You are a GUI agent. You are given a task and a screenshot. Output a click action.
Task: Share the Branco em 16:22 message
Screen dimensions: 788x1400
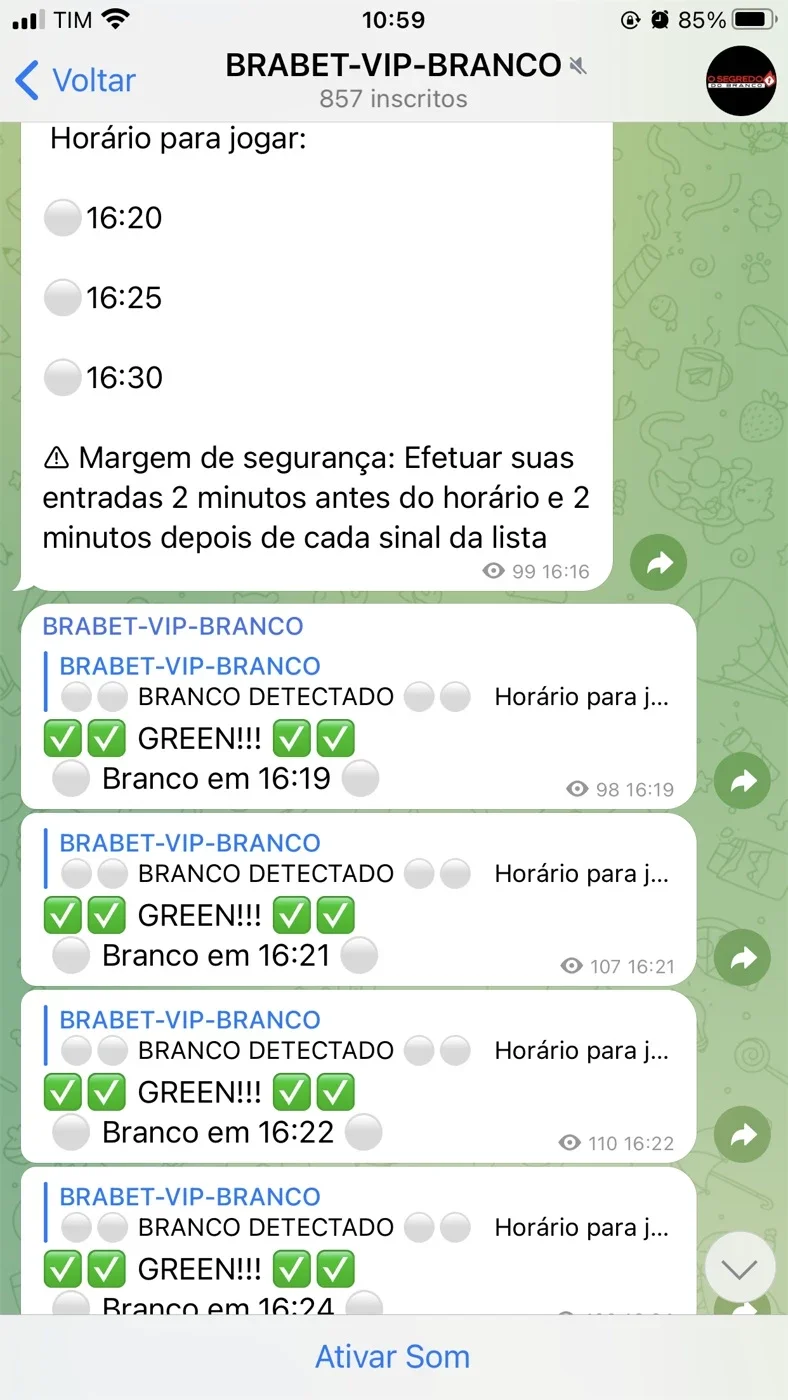[742, 1135]
